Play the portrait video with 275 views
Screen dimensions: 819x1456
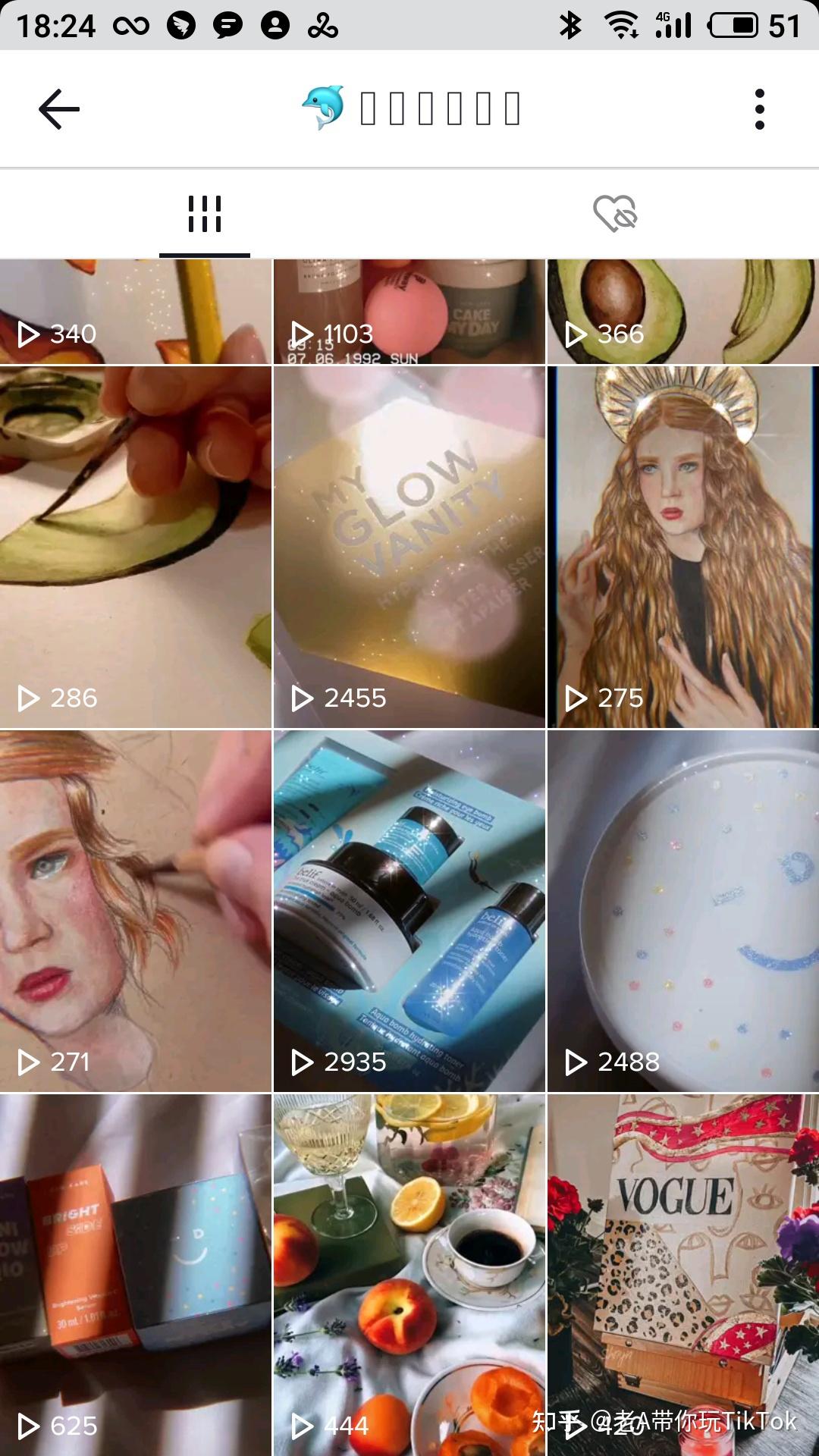[x=682, y=548]
